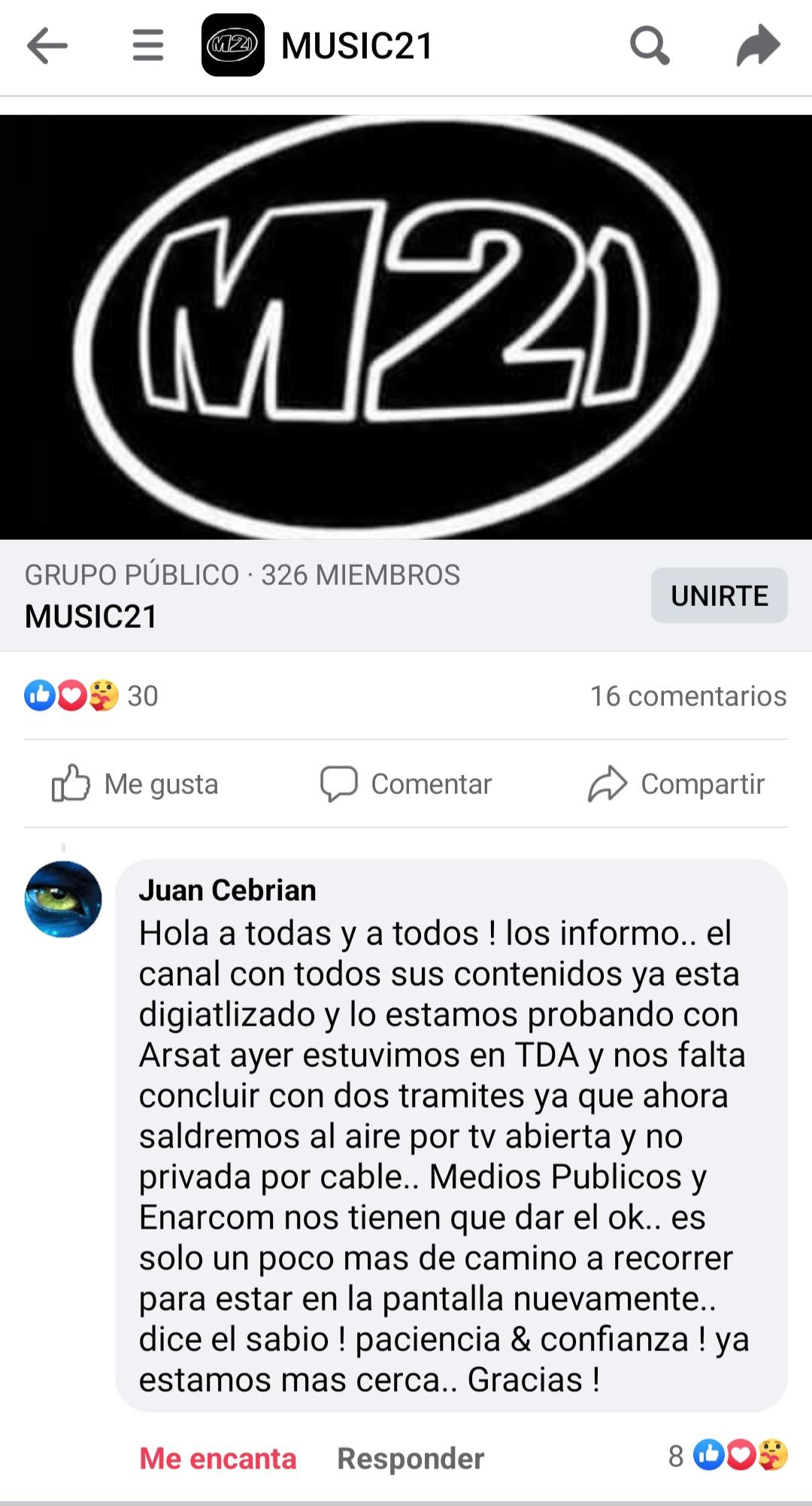
Task: Open Juan Cebrian's profile name
Action: [227, 890]
